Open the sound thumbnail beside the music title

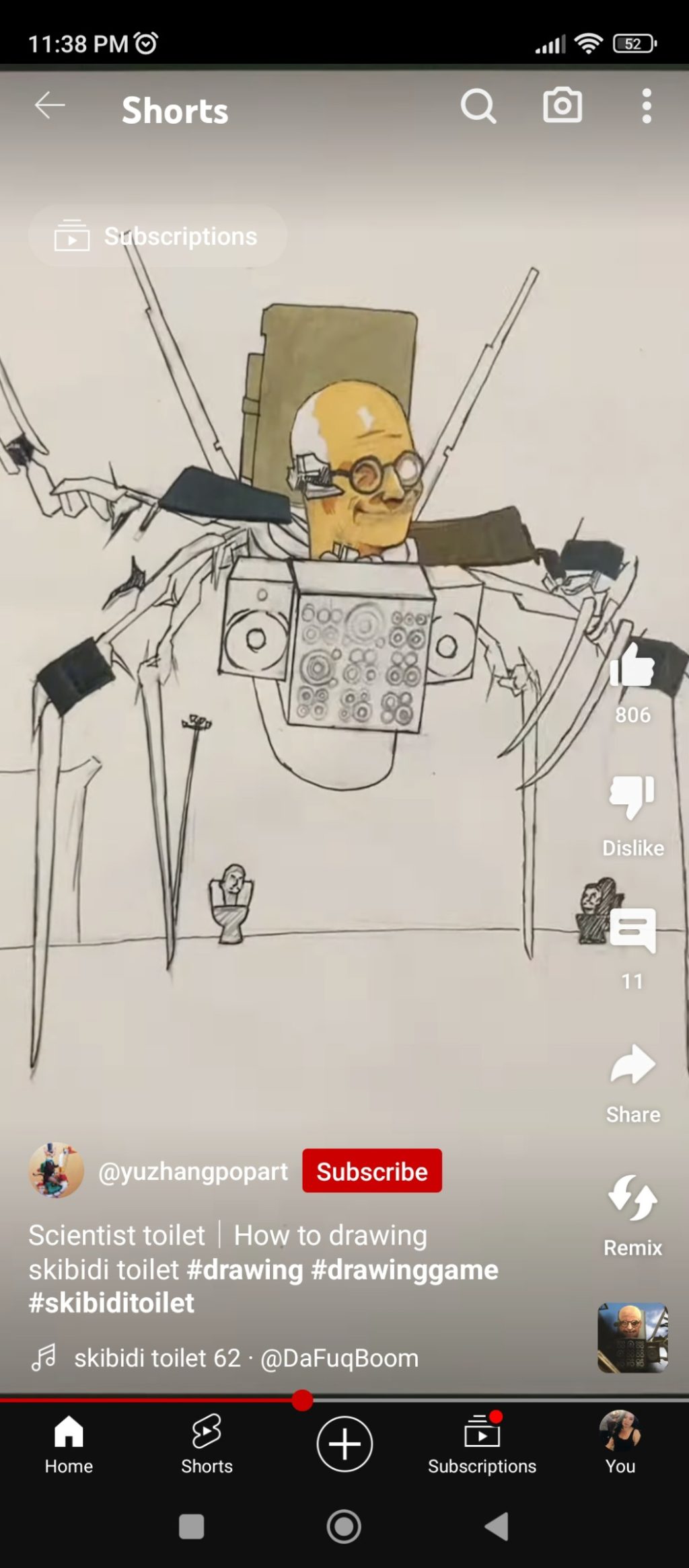point(632,1337)
